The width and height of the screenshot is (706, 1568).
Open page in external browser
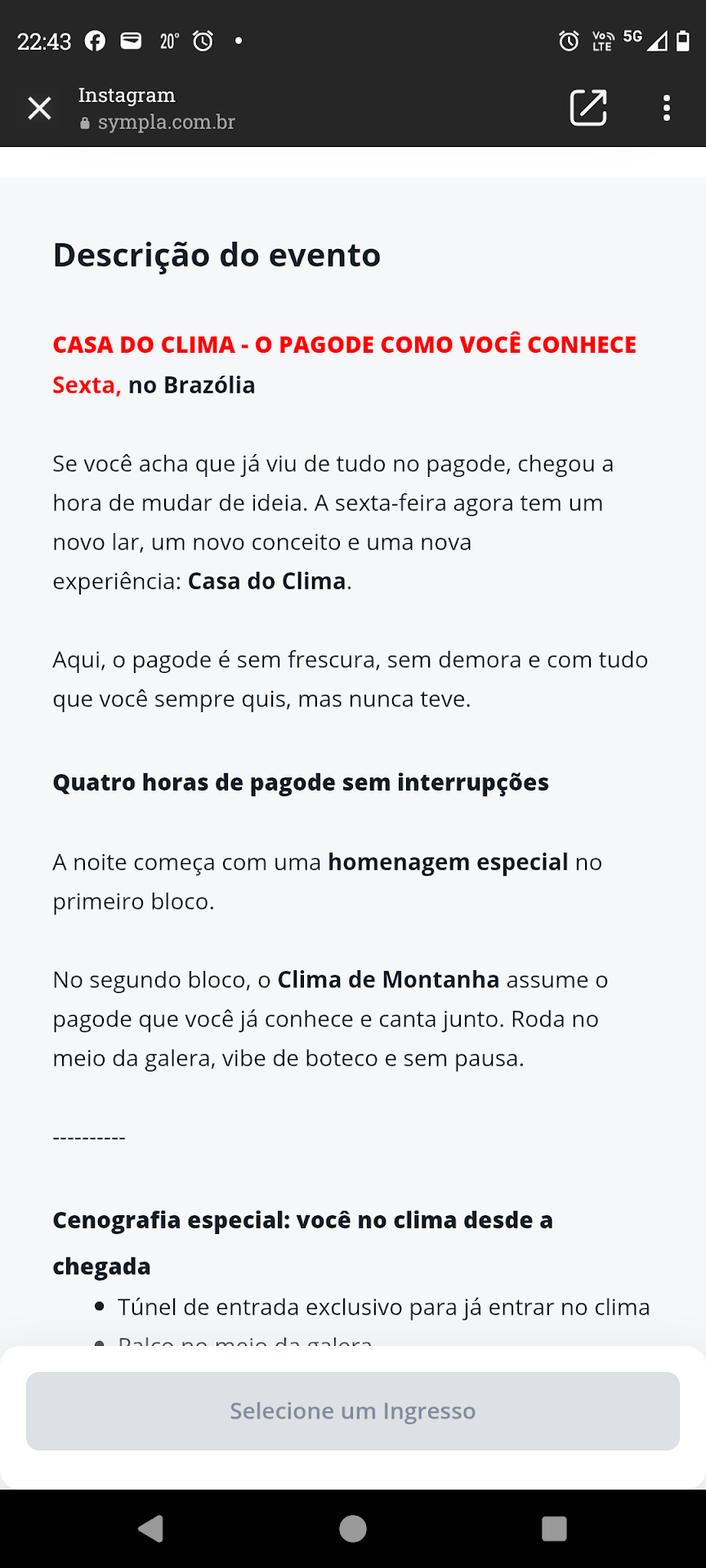(588, 108)
